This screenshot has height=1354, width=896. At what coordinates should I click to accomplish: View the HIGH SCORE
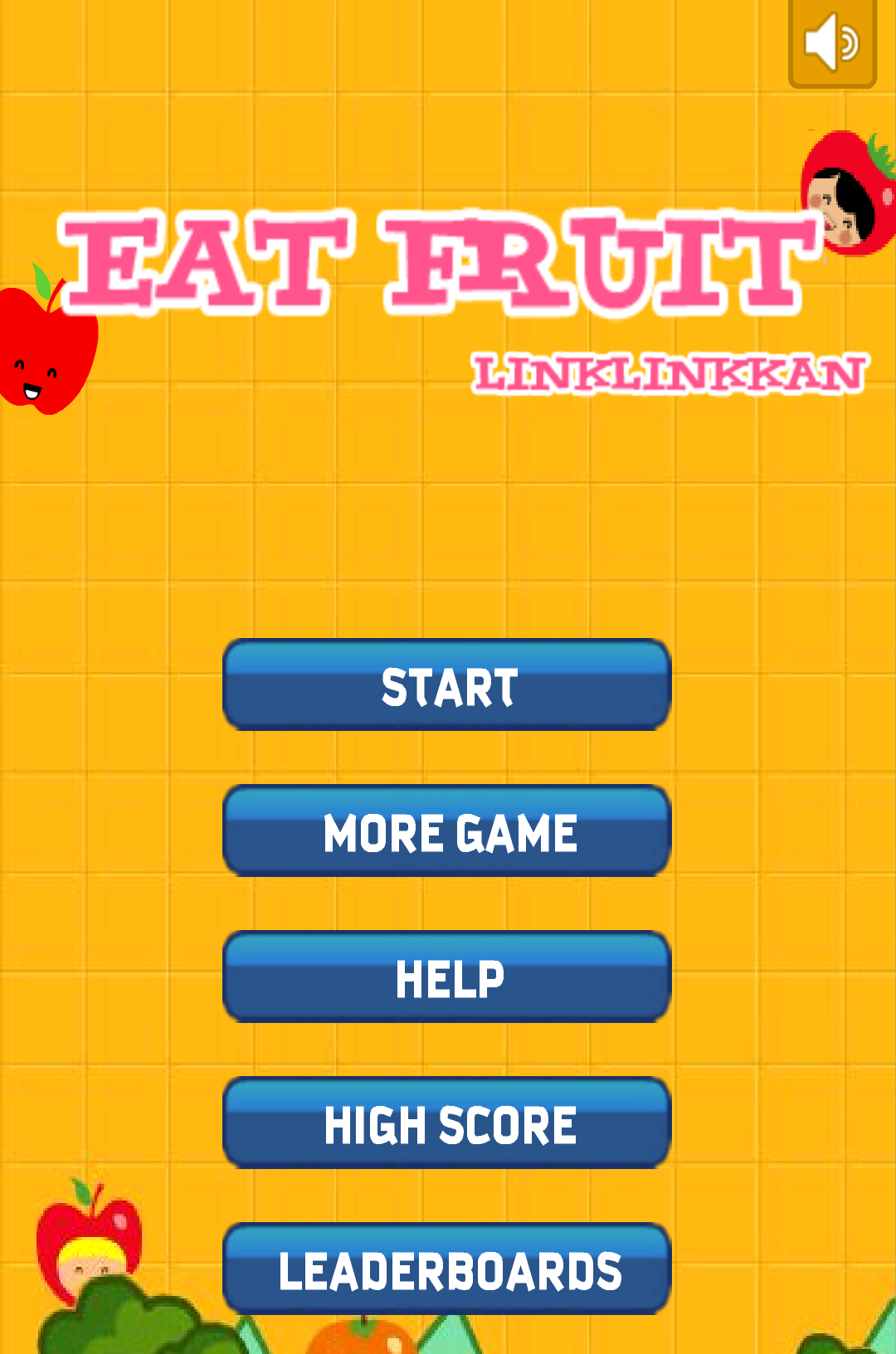click(x=447, y=1123)
